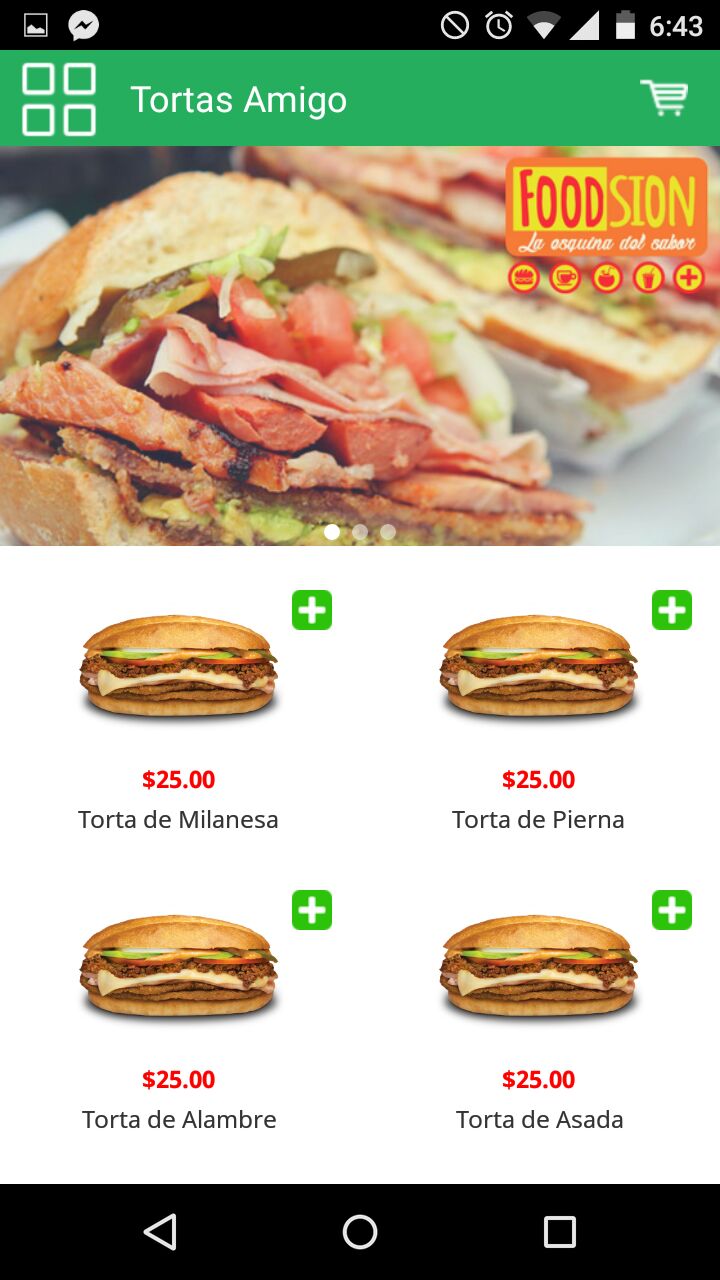Image resolution: width=720 pixels, height=1280 pixels.
Task: Add Torta de Milanesa to cart
Action: (x=312, y=610)
